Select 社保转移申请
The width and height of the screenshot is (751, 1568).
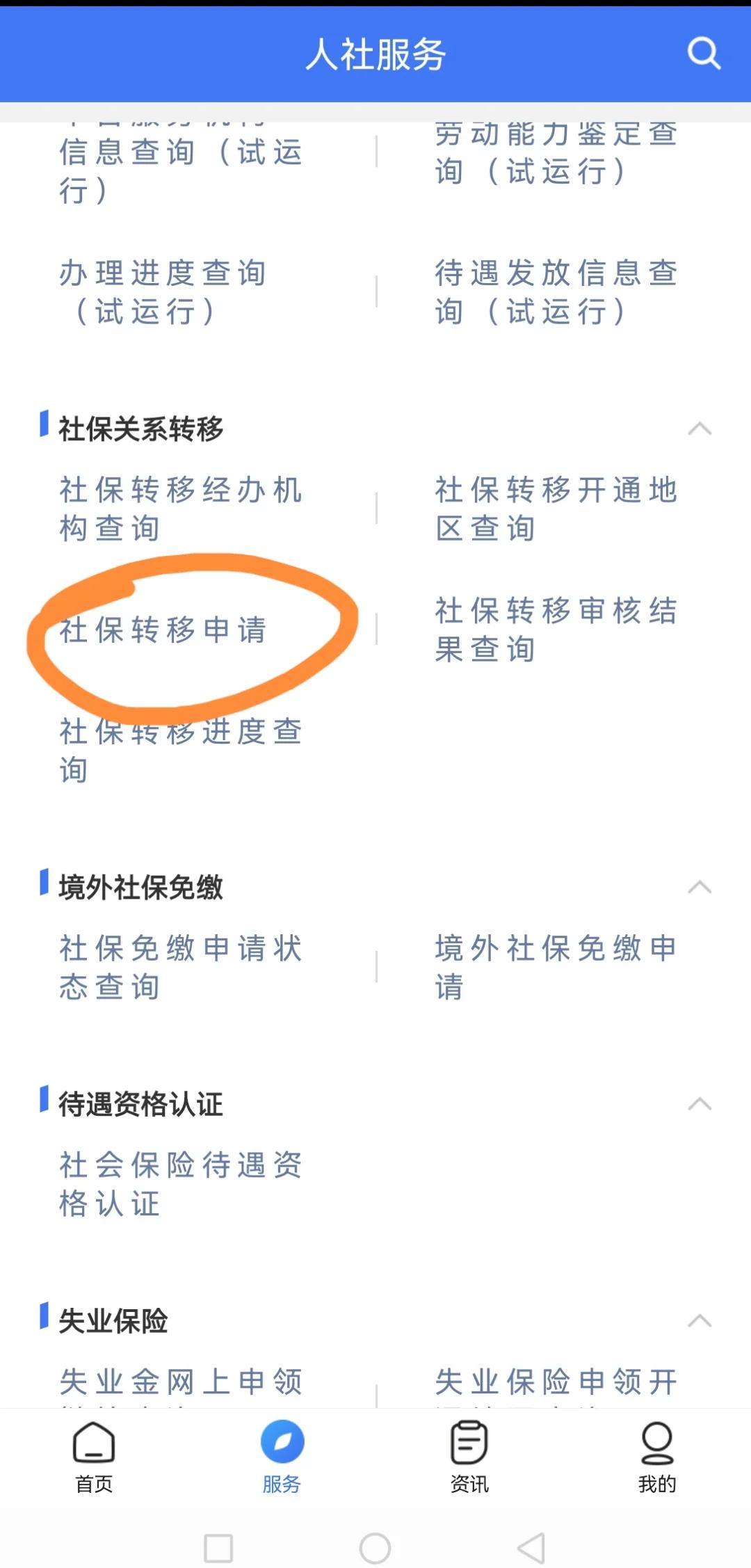pos(163,630)
